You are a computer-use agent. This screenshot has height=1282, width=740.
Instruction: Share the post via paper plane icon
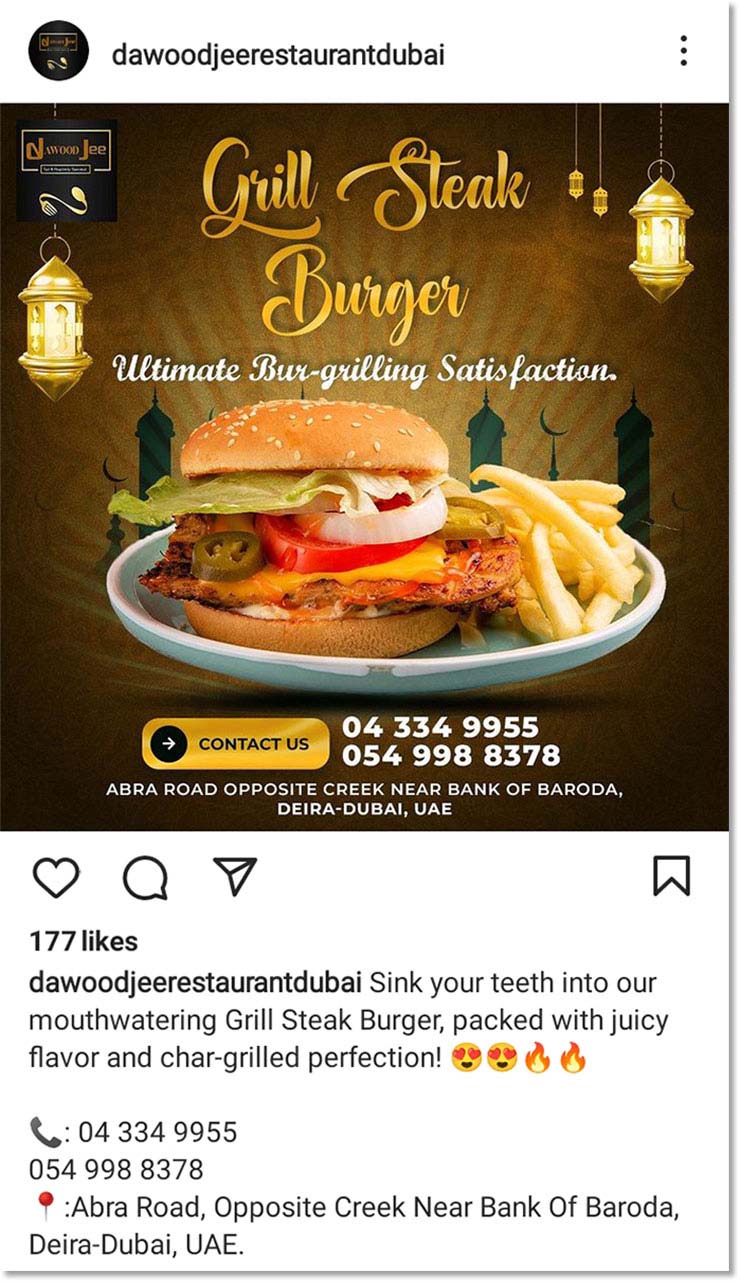coord(236,876)
